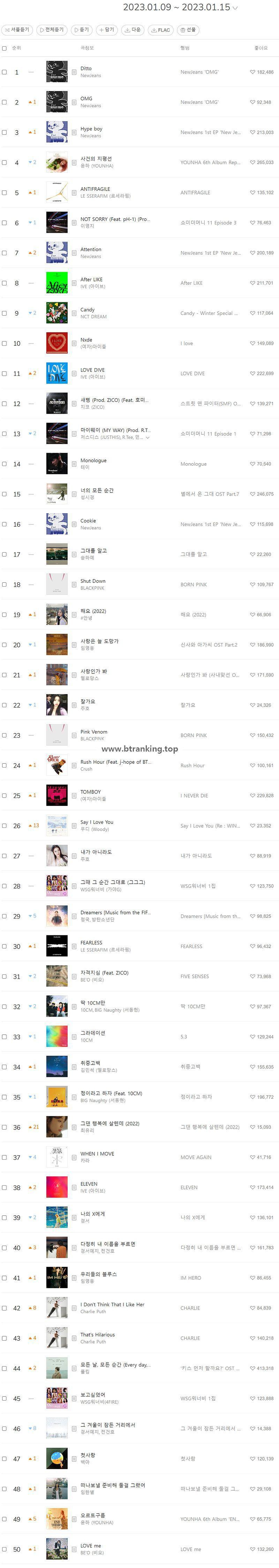Expand the artist list for 마이웨이 (MY WAY)
The width and height of the screenshot is (279, 1568).
pos(148,437)
